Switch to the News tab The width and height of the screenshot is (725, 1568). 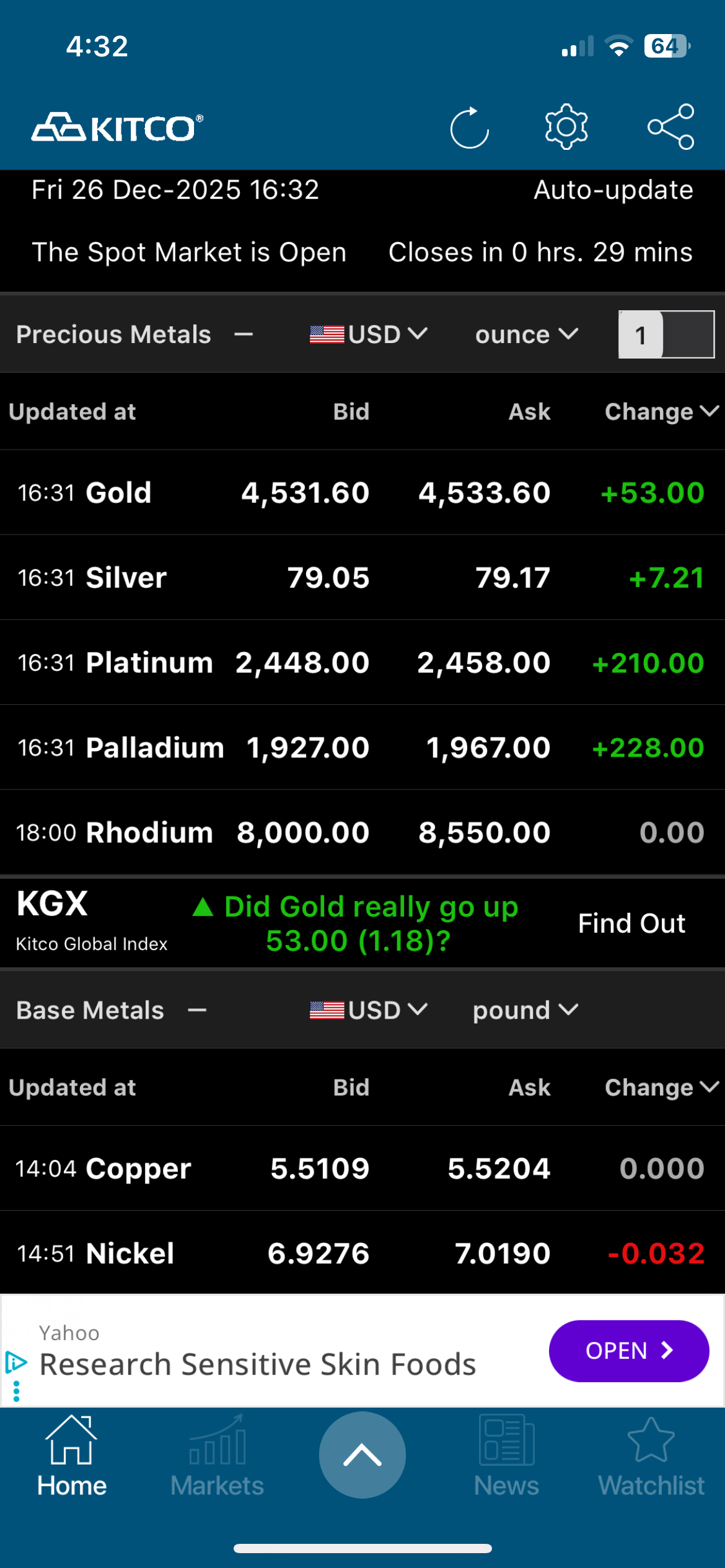[x=506, y=1458]
